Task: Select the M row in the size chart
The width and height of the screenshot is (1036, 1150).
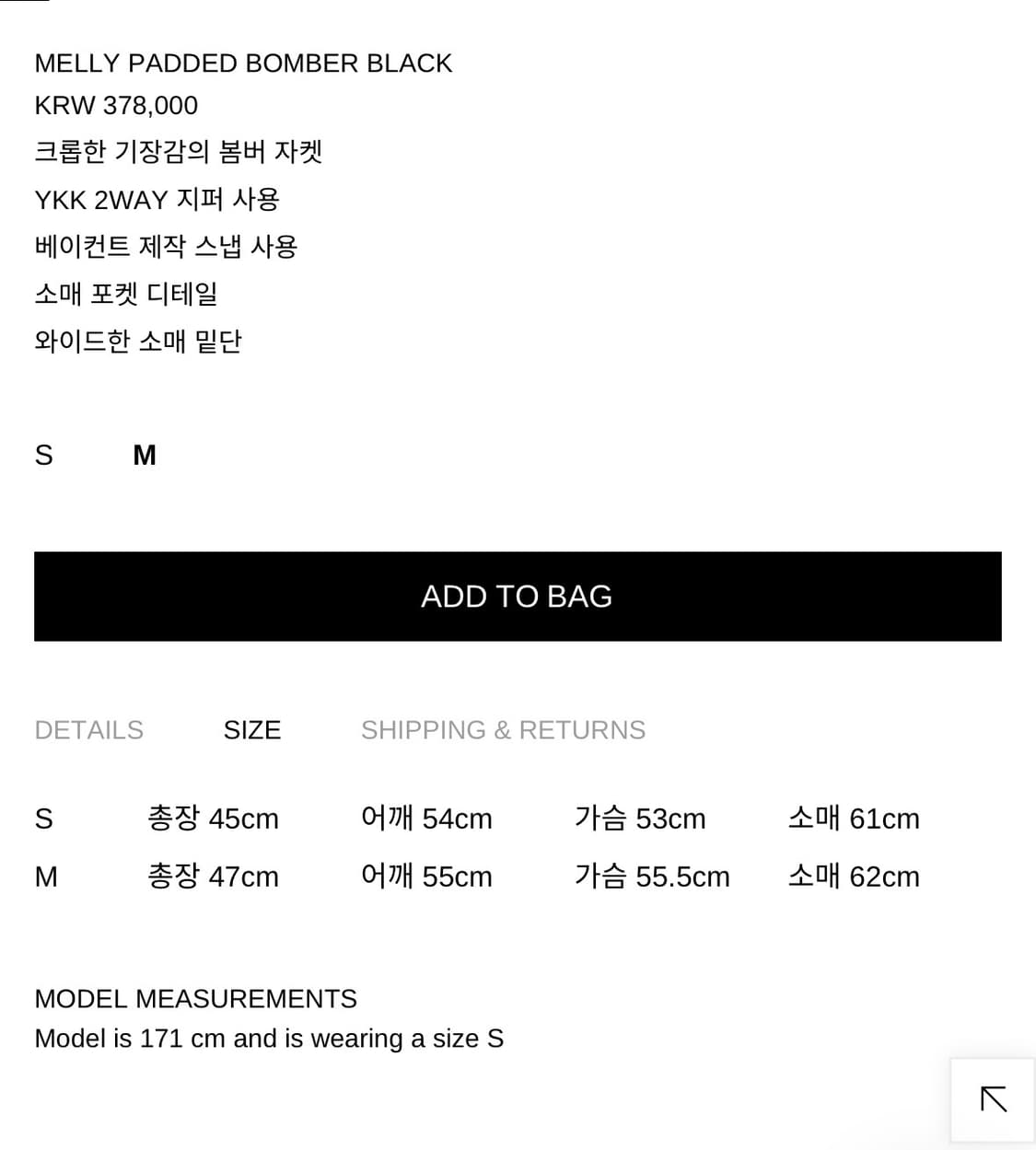Action: pos(45,877)
